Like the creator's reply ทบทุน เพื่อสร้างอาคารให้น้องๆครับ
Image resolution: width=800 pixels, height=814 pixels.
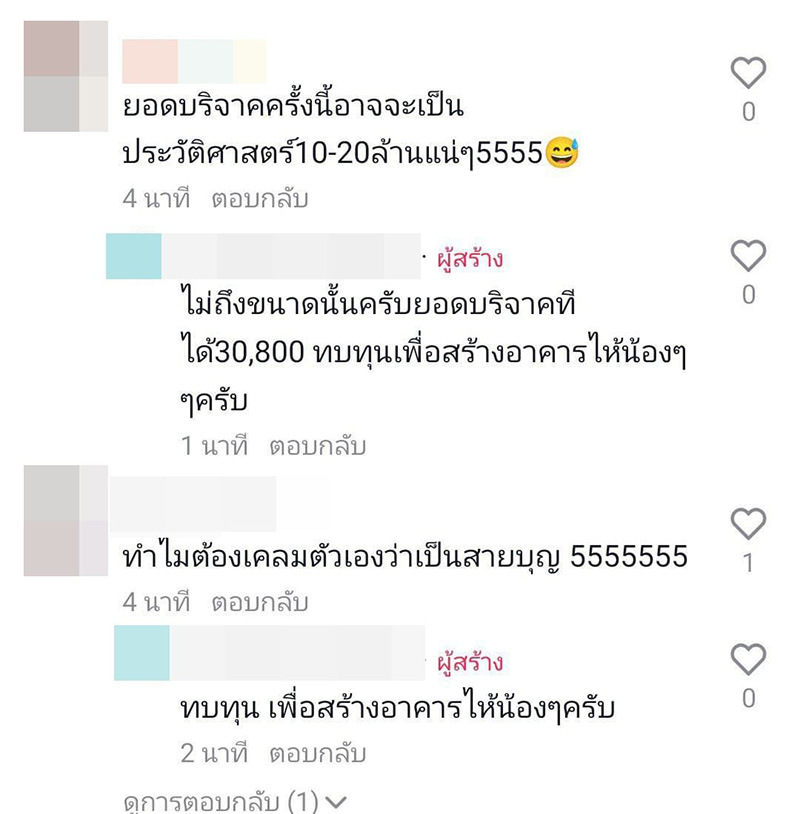[x=748, y=660]
